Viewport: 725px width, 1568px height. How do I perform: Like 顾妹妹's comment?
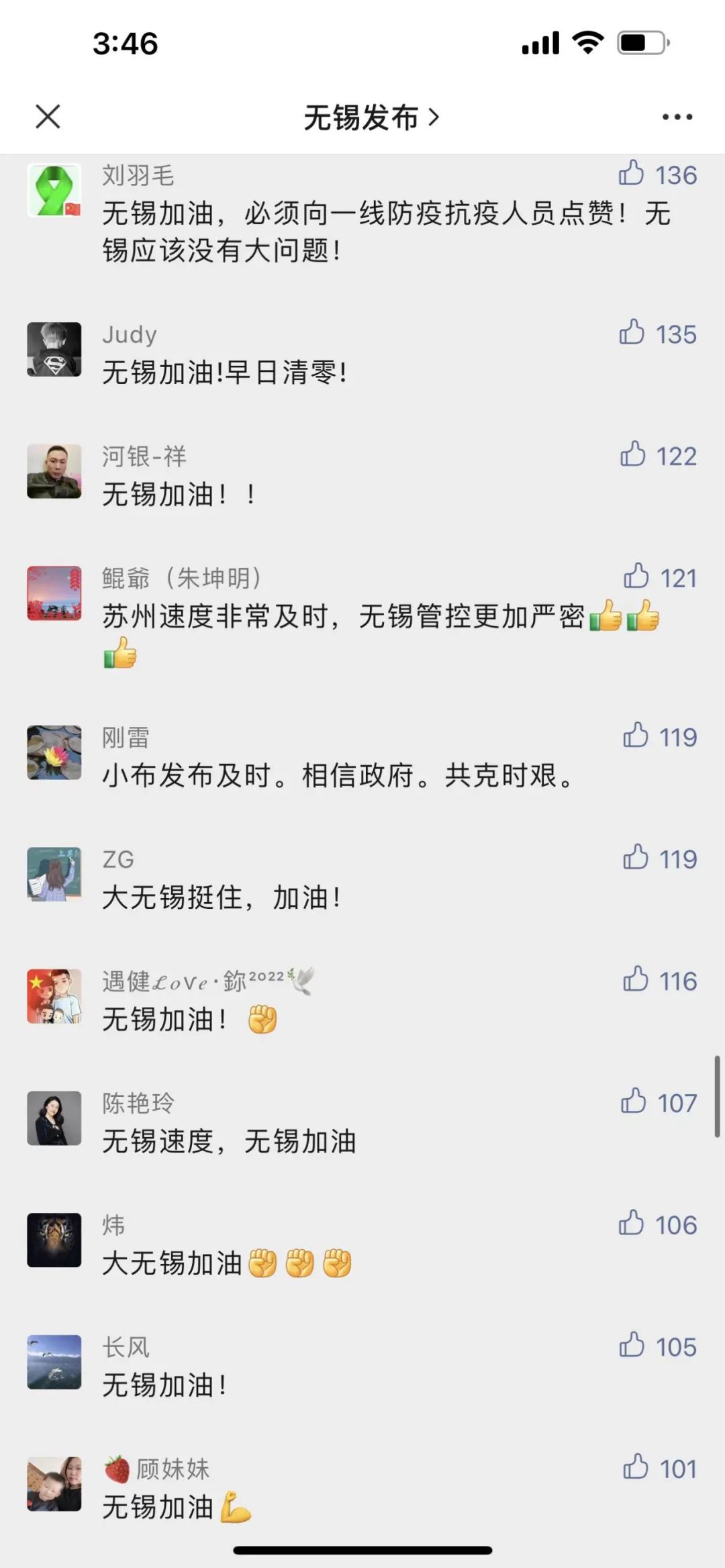pyautogui.click(x=635, y=1467)
